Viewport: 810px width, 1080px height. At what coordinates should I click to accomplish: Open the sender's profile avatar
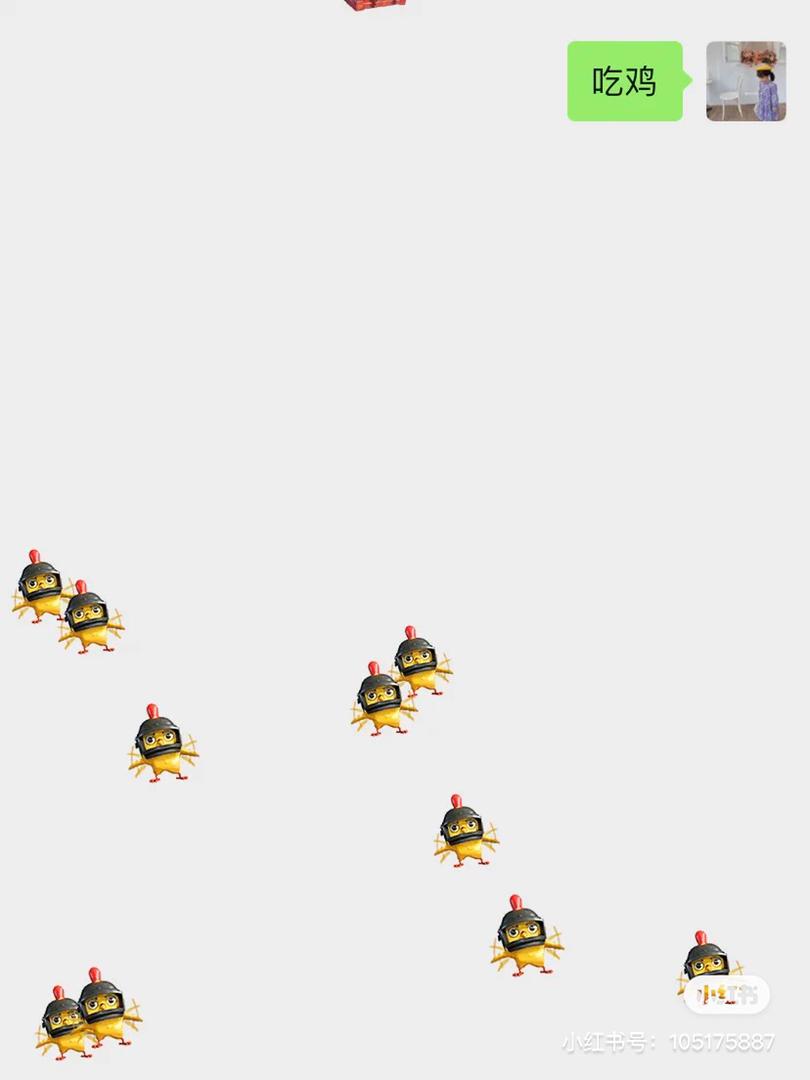coord(746,81)
